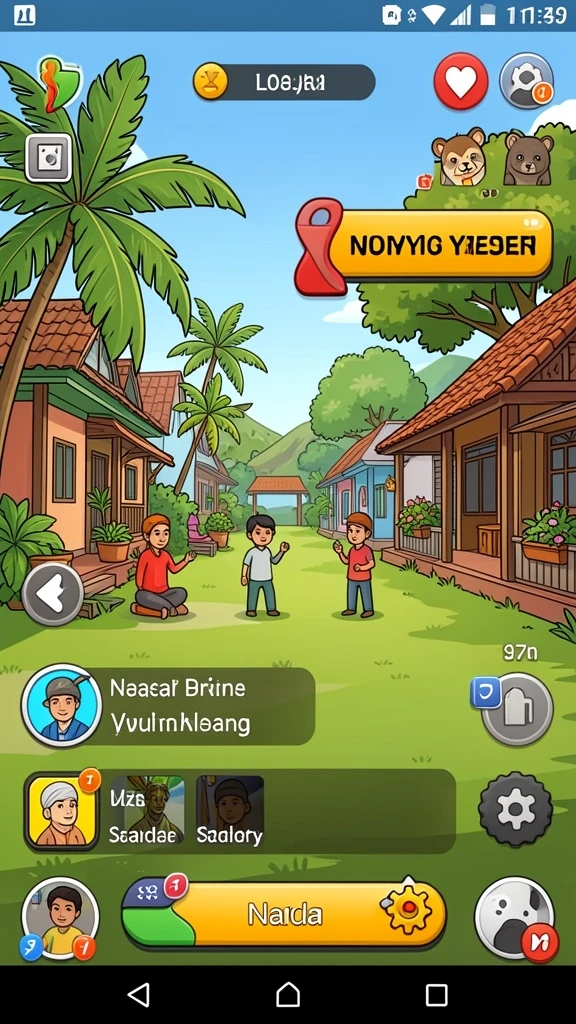Image resolution: width=576 pixels, height=1024 pixels.
Task: Tap the round panda icon button
Action: click(515, 918)
